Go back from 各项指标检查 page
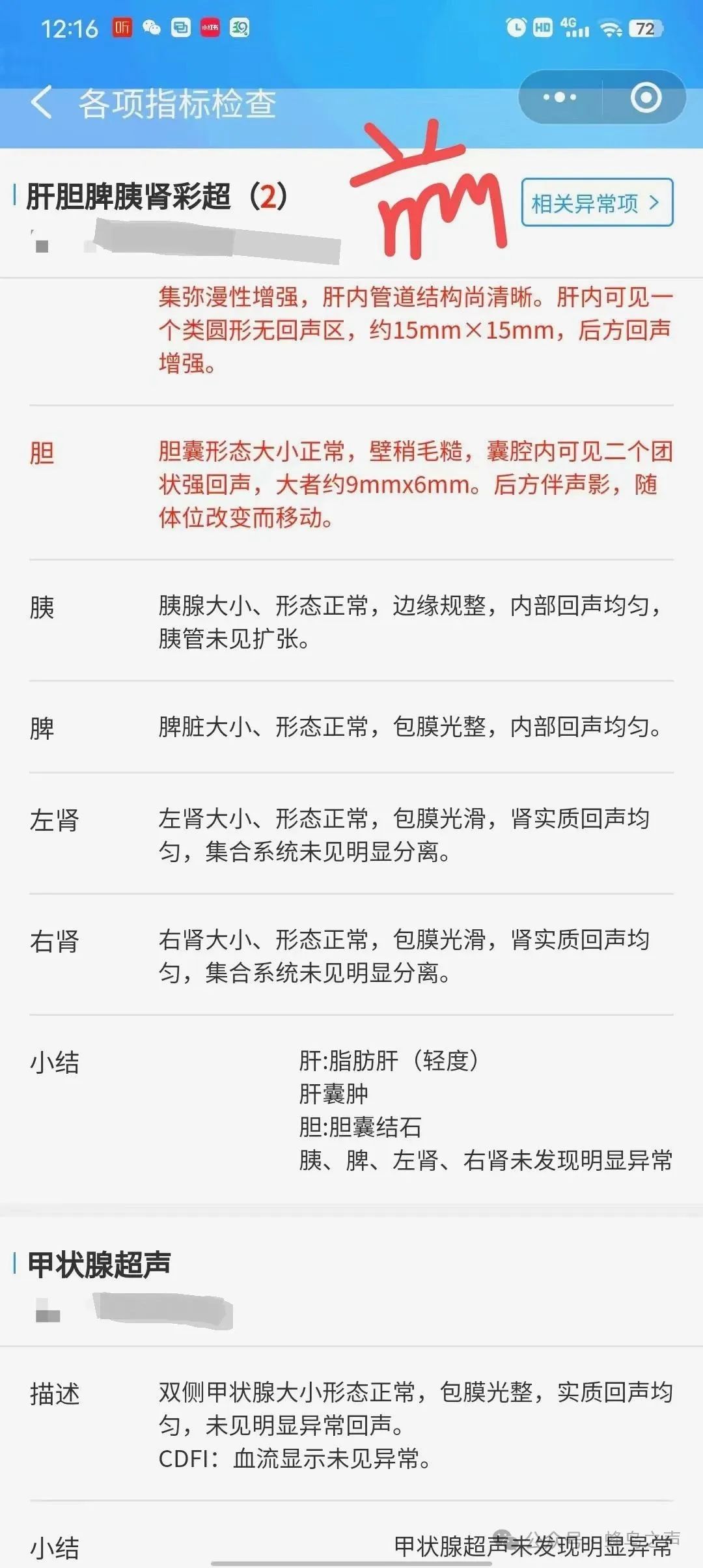The image size is (703, 1568). (42, 103)
